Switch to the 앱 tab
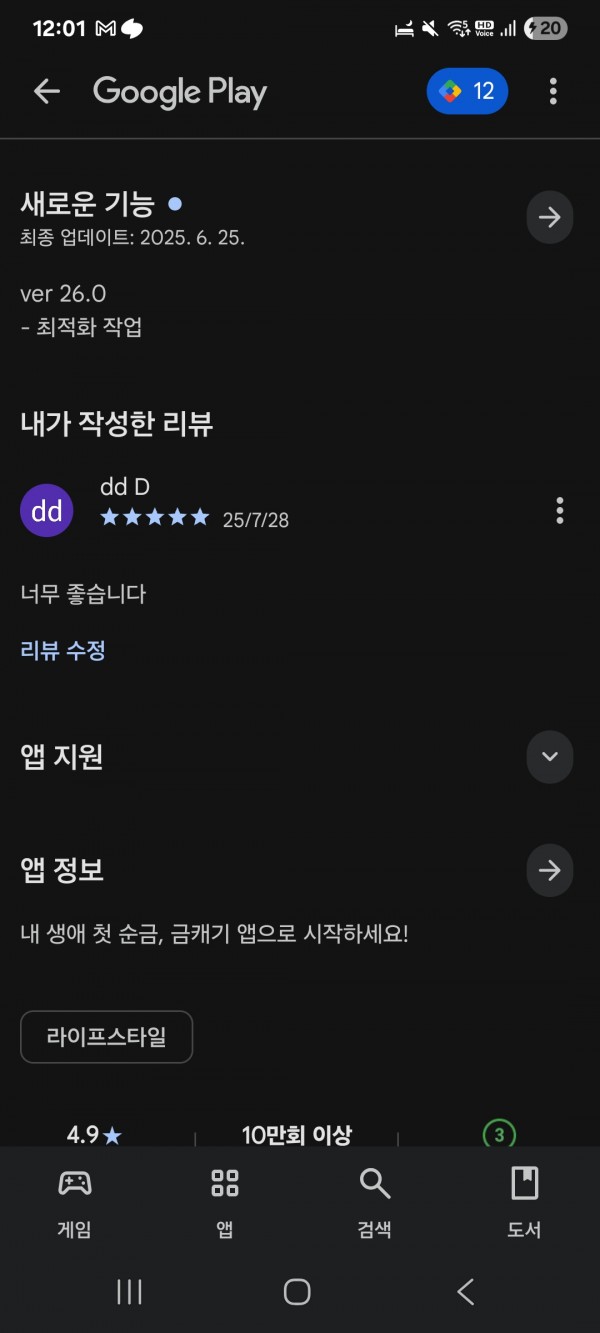This screenshot has width=600, height=1333. [x=225, y=1203]
